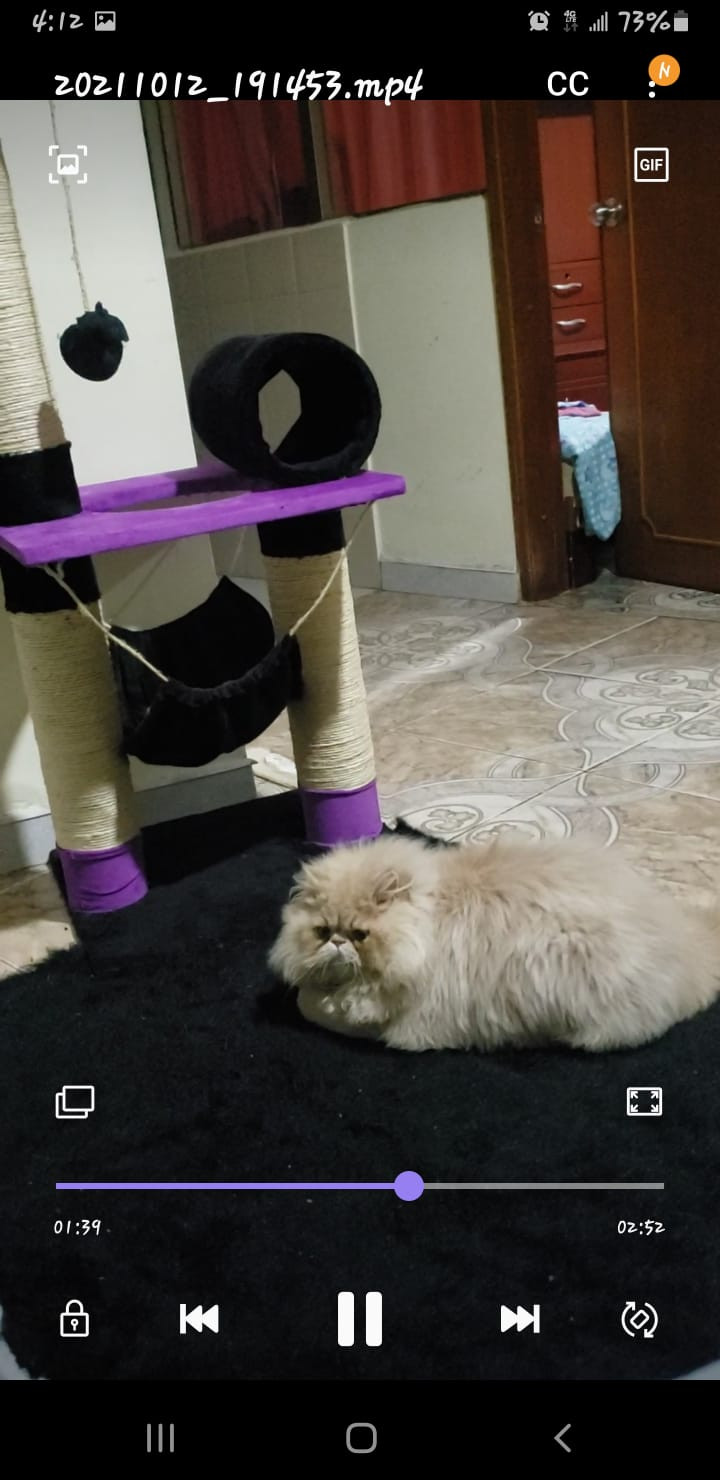
Task: Lock the player screen controls
Action: click(74, 1318)
